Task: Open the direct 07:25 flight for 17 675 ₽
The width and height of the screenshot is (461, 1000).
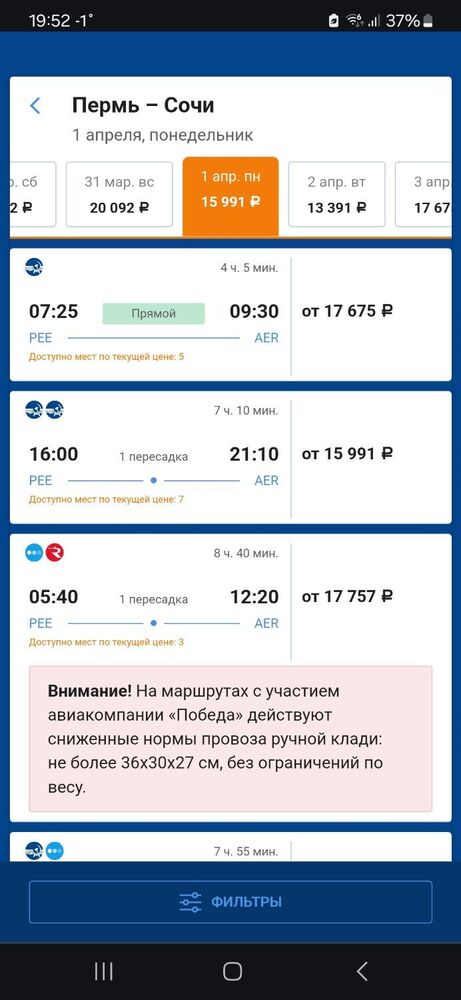Action: [x=230, y=315]
